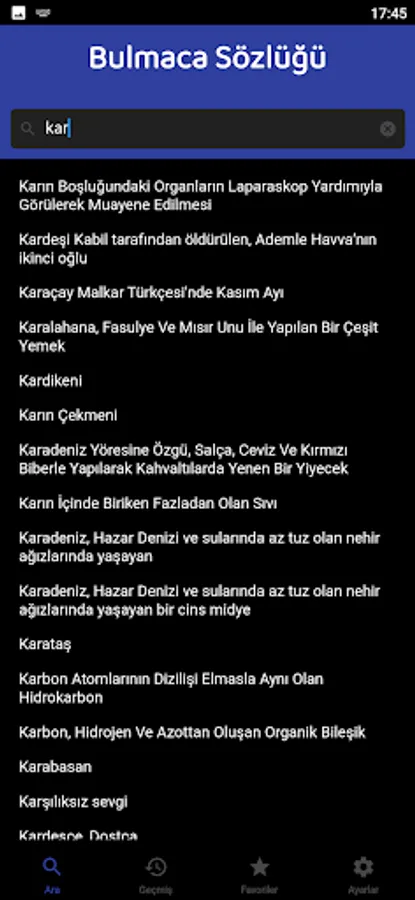Open "Karın İçinde Biriken Fazladan Olan Sıvı"

[x=148, y=503]
